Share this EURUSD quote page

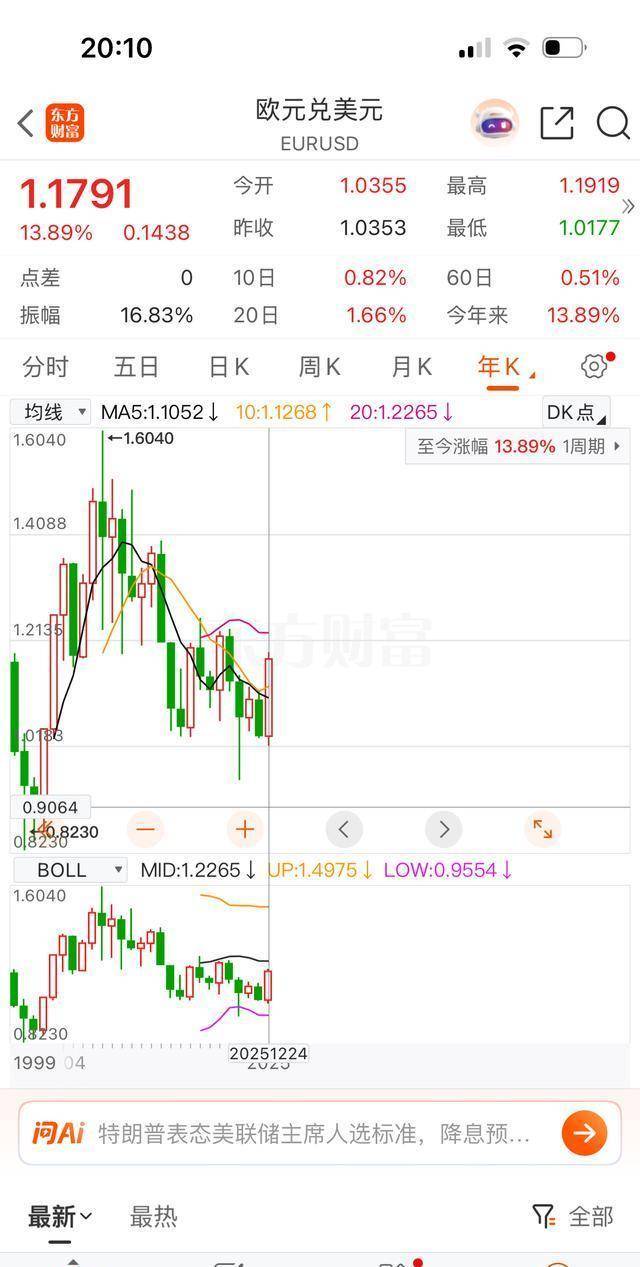click(x=557, y=123)
